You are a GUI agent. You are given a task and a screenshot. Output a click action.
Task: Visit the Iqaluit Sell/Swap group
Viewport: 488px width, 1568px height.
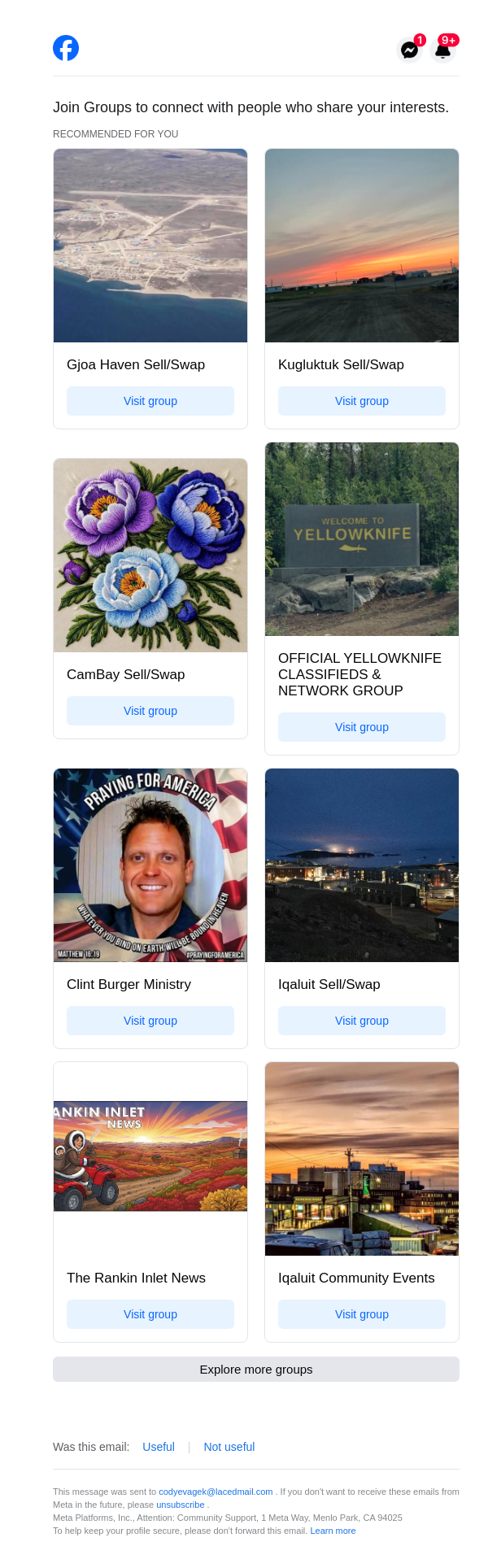tap(362, 1021)
